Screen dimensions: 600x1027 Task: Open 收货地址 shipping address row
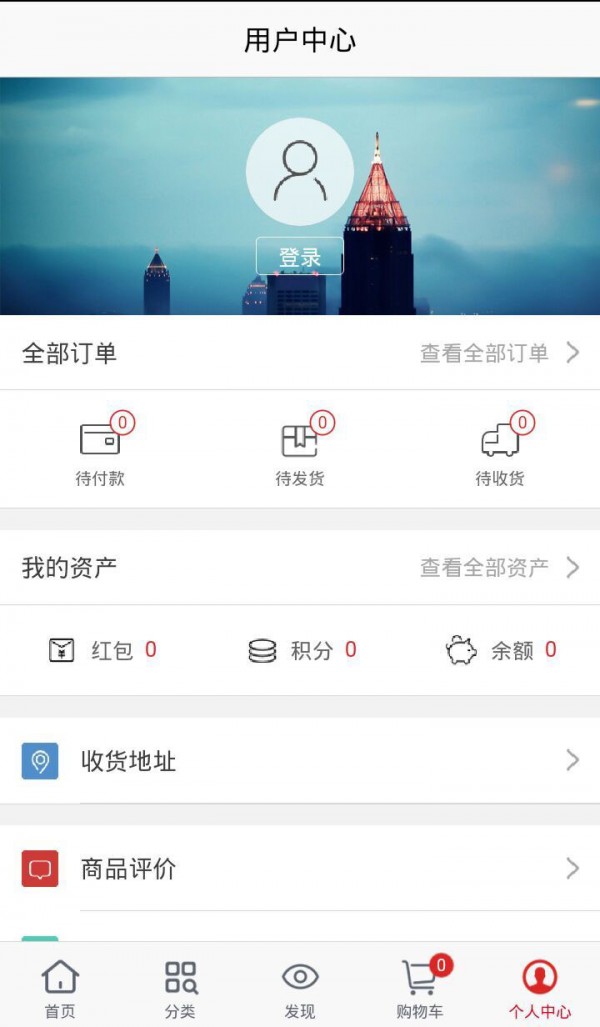(x=300, y=761)
